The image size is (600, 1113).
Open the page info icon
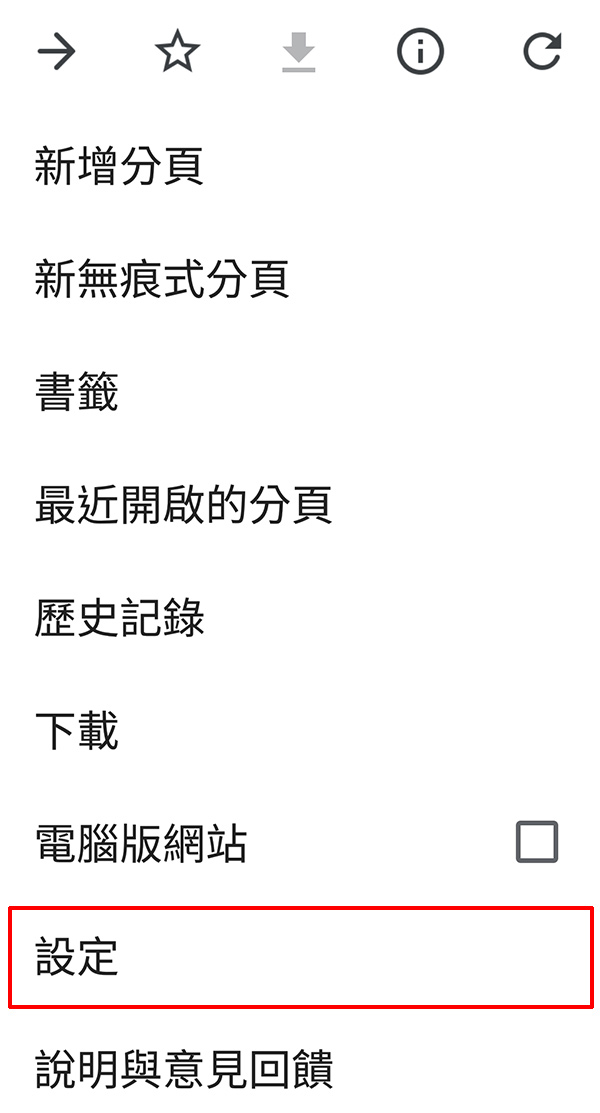coord(420,52)
